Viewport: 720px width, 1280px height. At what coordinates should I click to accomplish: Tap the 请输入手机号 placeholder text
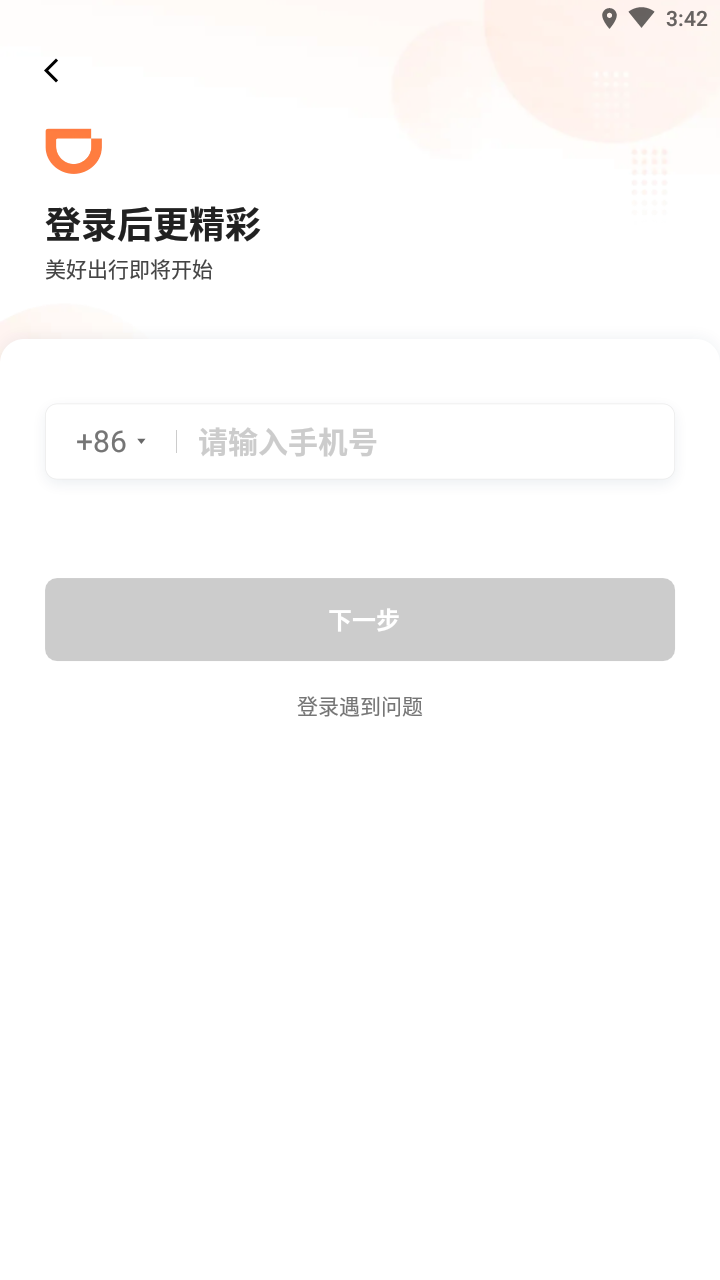coord(287,441)
